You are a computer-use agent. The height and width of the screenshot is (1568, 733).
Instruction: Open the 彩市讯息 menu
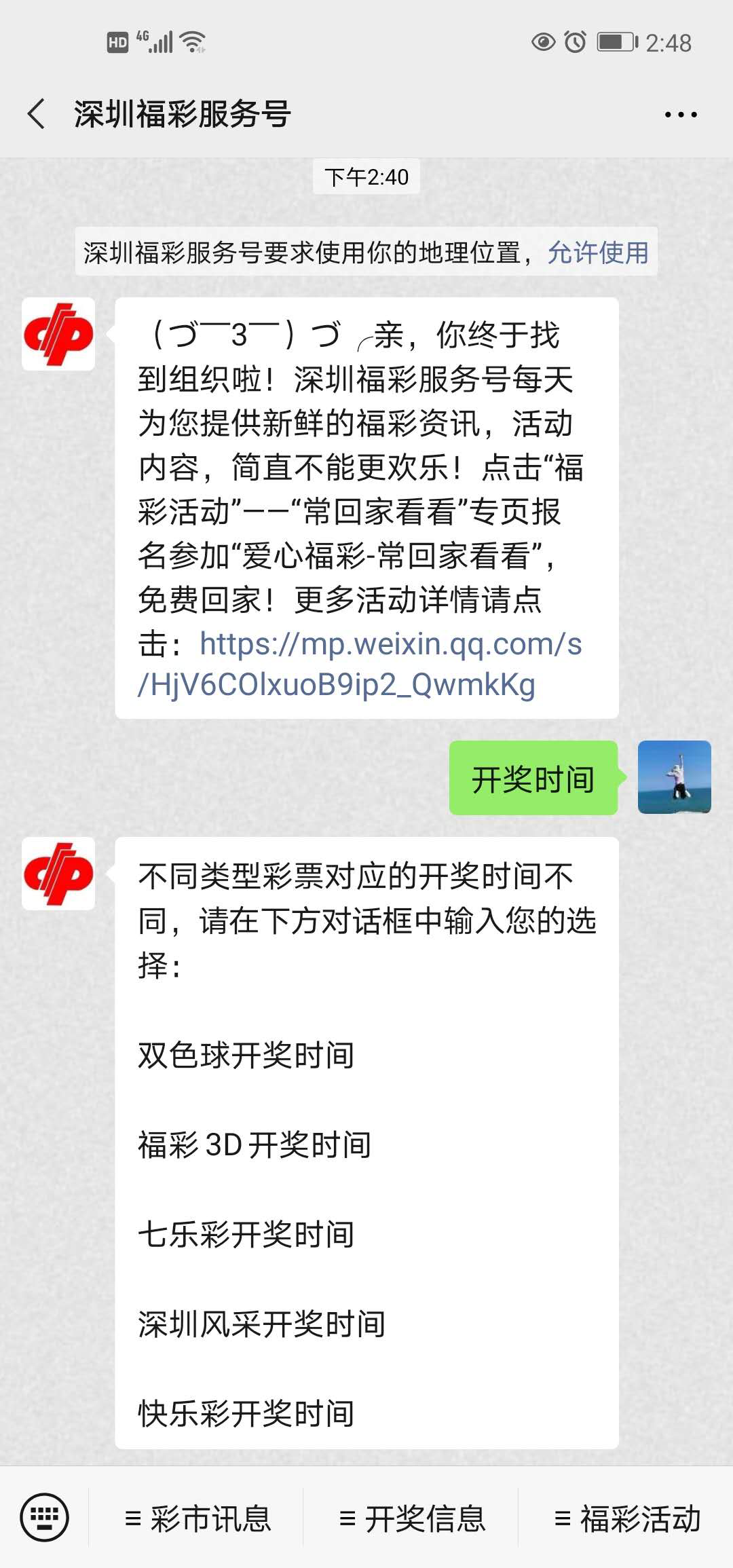(198, 1518)
